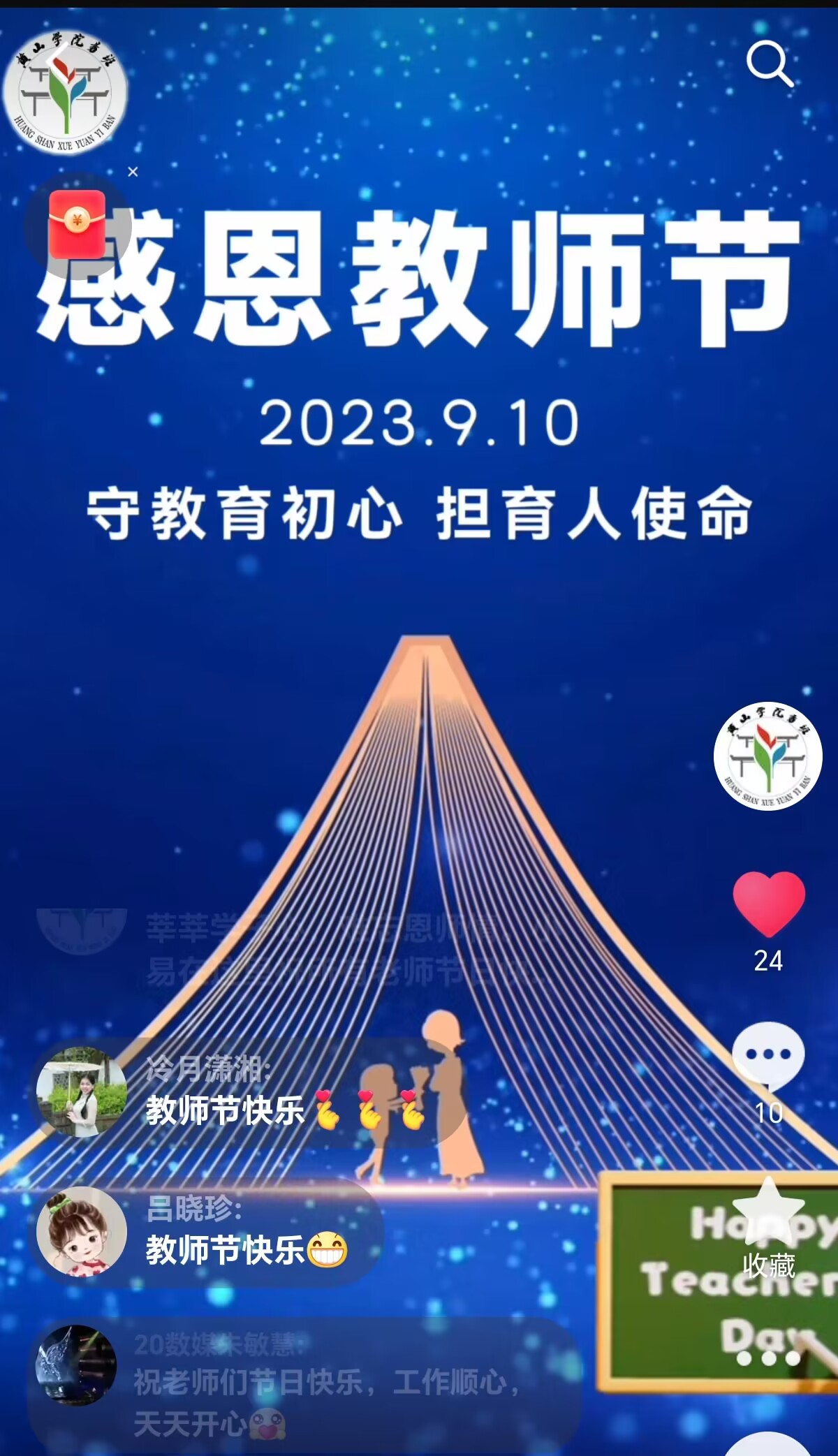The height and width of the screenshot is (1456, 838).
Task: Dismiss the red envelope widget
Action: tap(133, 172)
